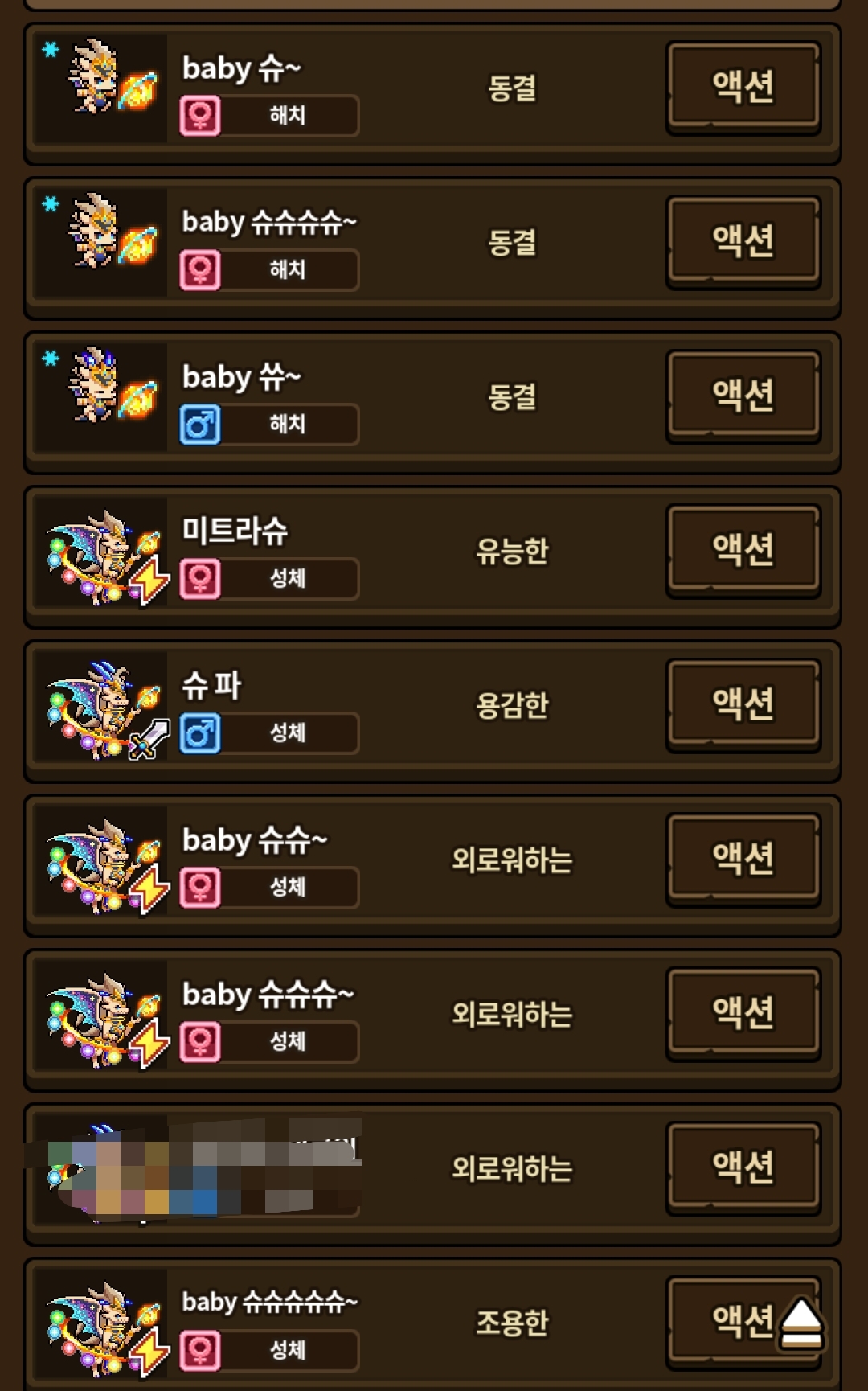The image size is (868, 1391).
Task: Open 액션 for baby 슈슈~
Action: (743, 859)
